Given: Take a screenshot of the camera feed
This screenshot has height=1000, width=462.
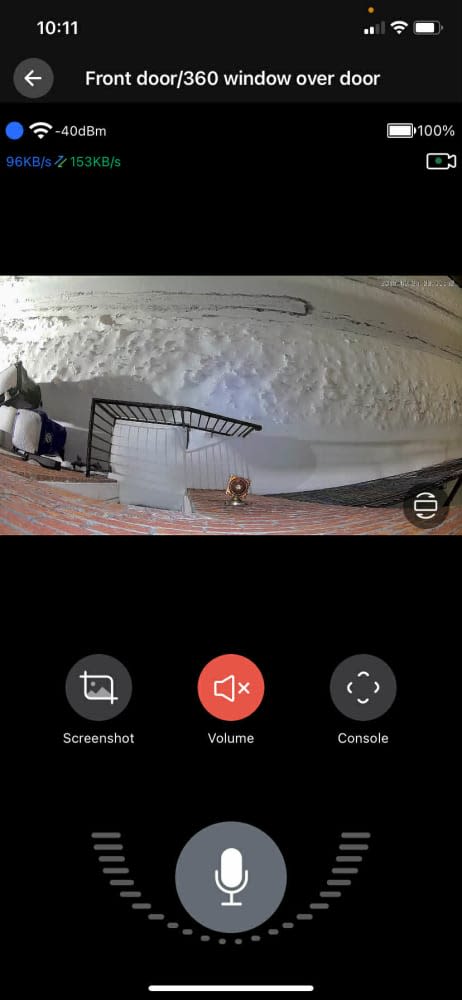Looking at the screenshot, I should coord(99,687).
